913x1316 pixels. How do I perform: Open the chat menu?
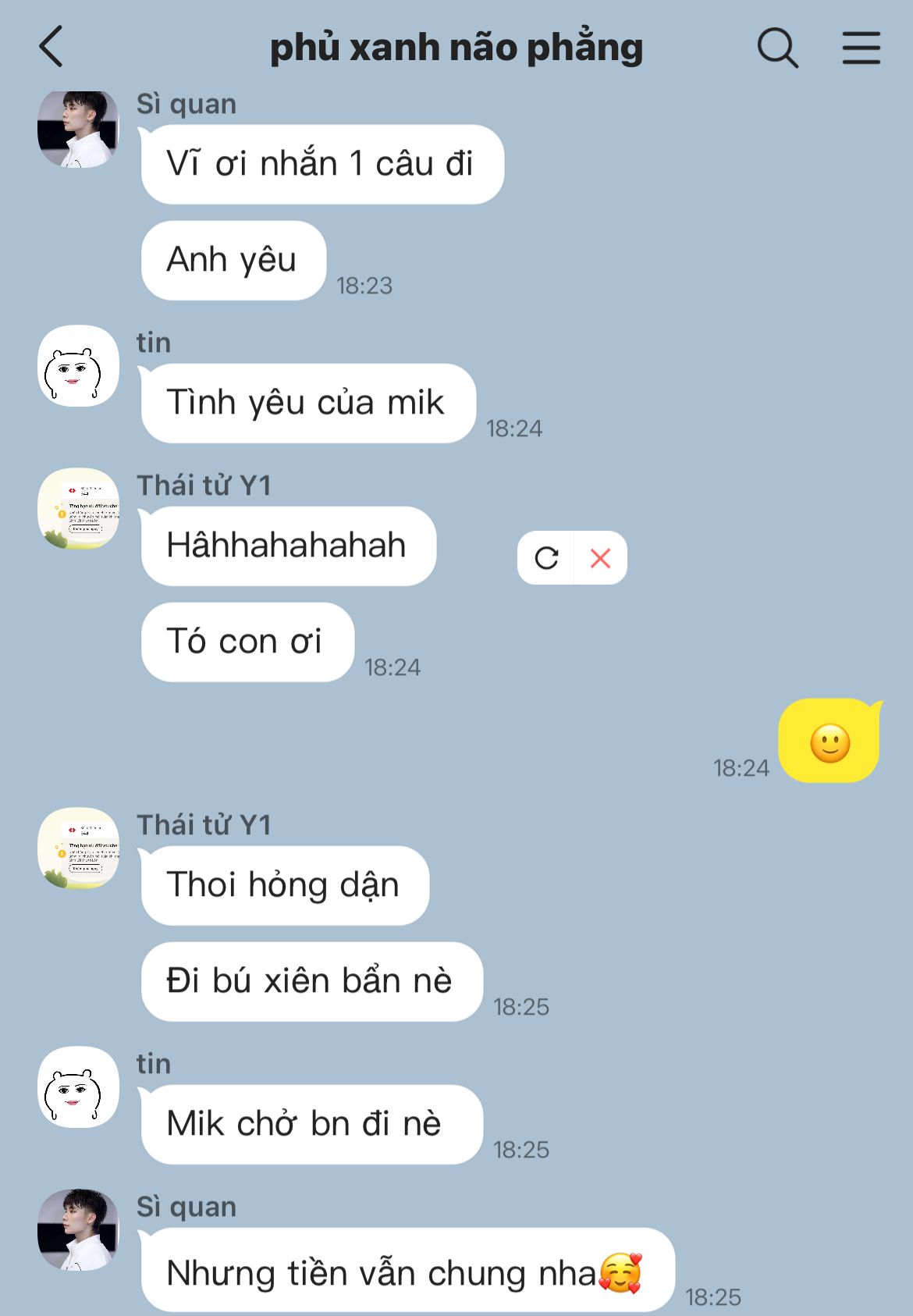(x=861, y=48)
